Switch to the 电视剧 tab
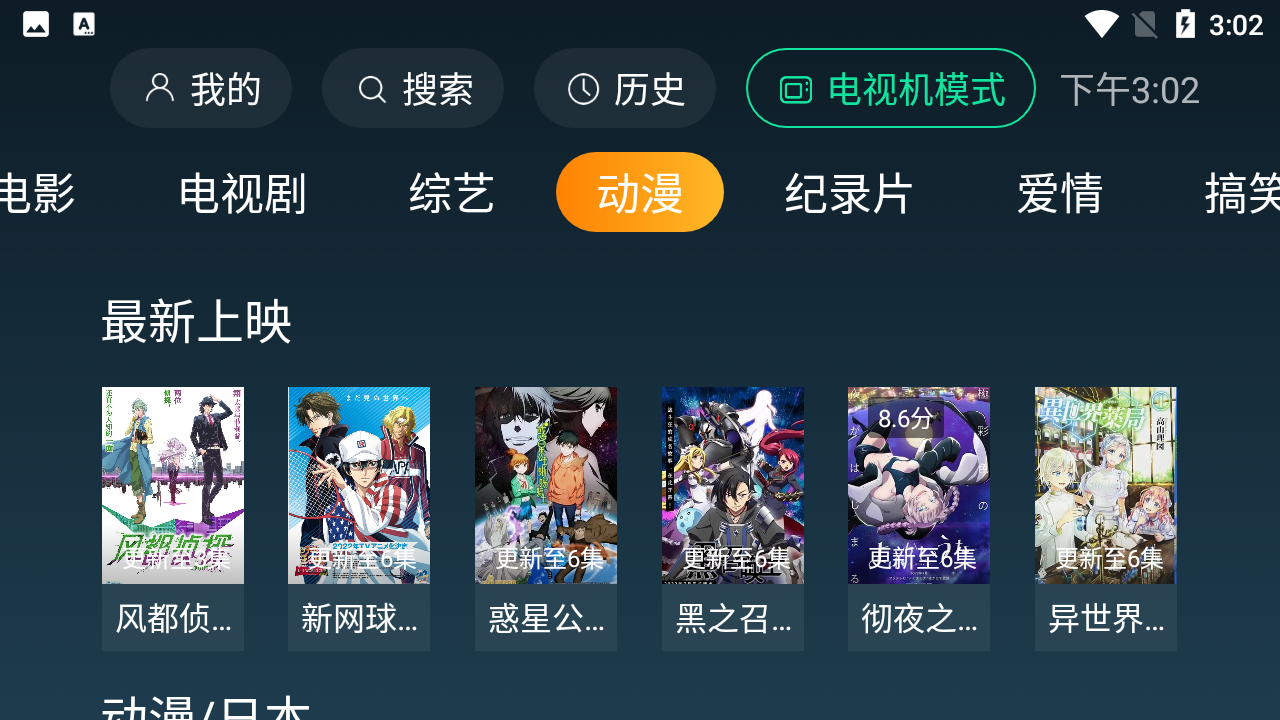Viewport: 1280px width, 720px height. click(242, 193)
